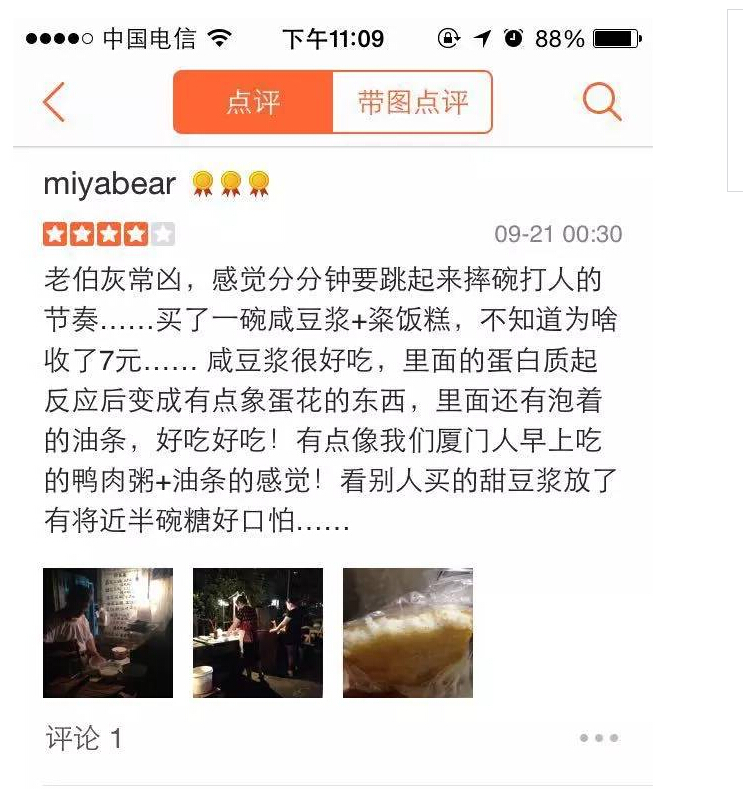Viewport: 743px width, 789px height.
Task: Open the three-dot more options
Action: [x=599, y=738]
